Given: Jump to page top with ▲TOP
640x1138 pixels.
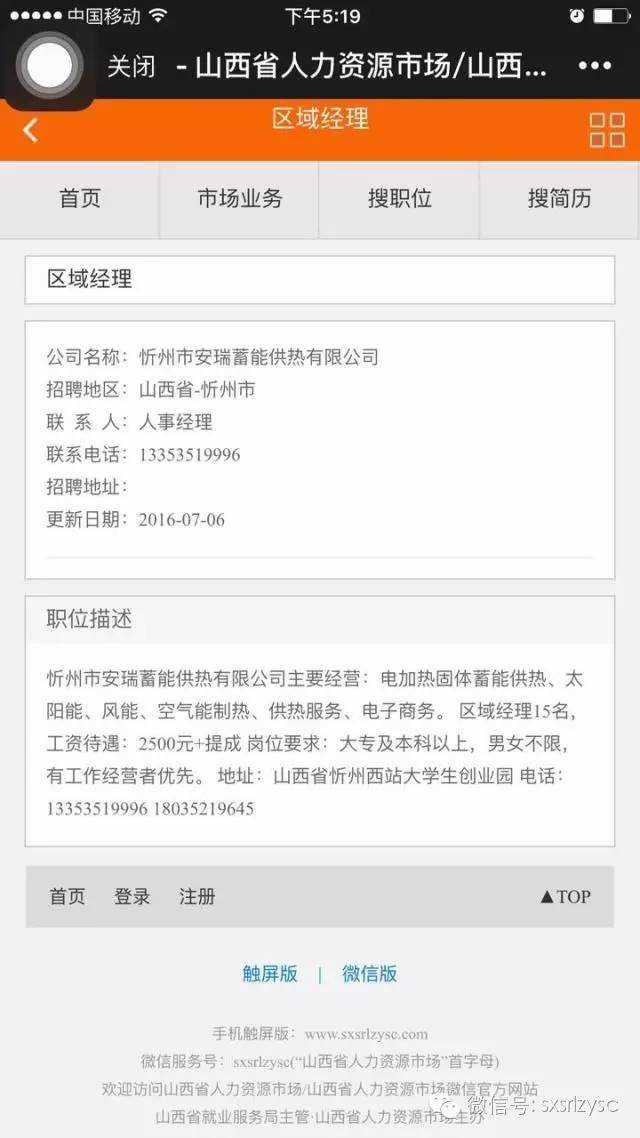Looking at the screenshot, I should [565, 896].
